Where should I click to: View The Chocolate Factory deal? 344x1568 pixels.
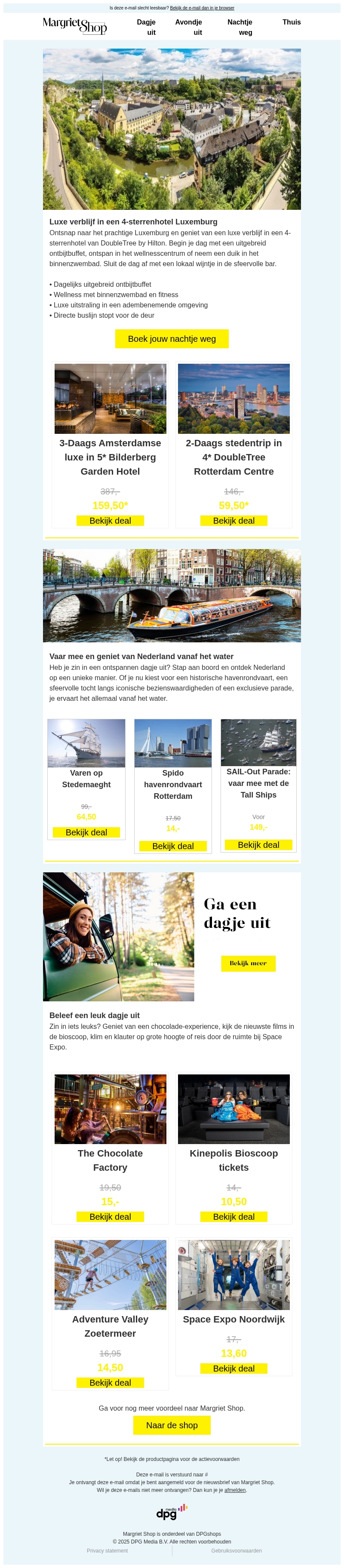coord(110,1217)
